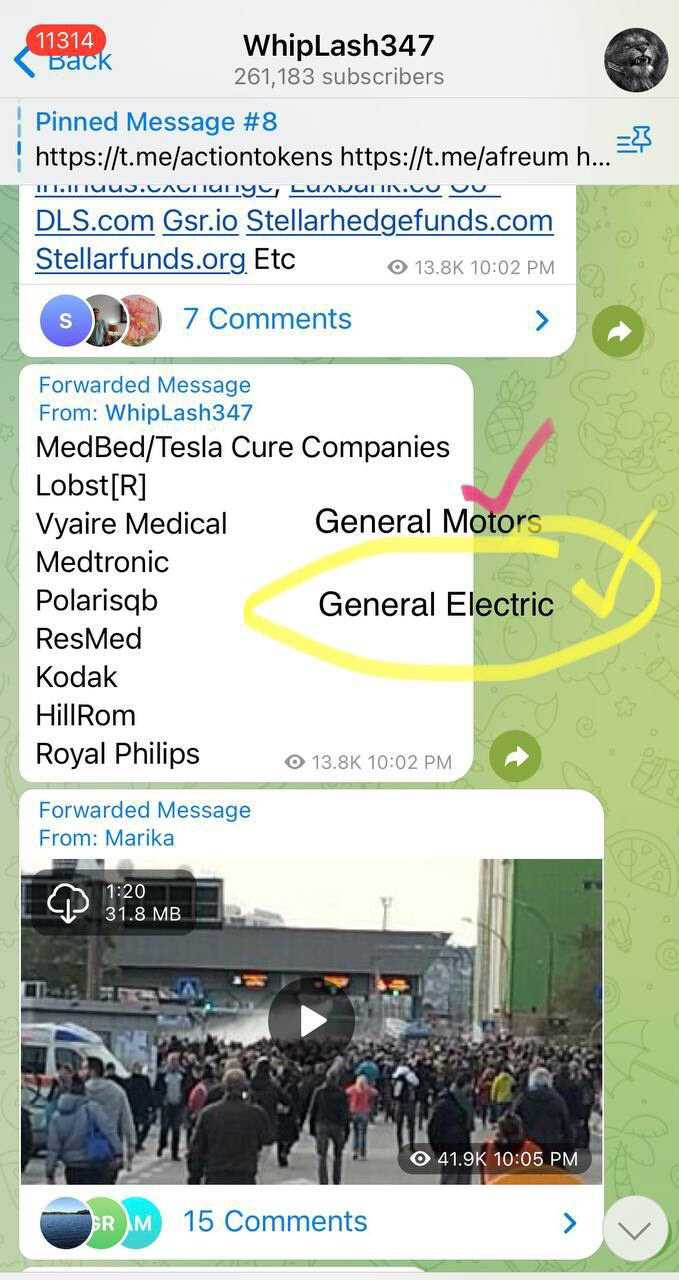Open Marika's forwarded profile
This screenshot has width=679, height=1280.
tap(139, 837)
